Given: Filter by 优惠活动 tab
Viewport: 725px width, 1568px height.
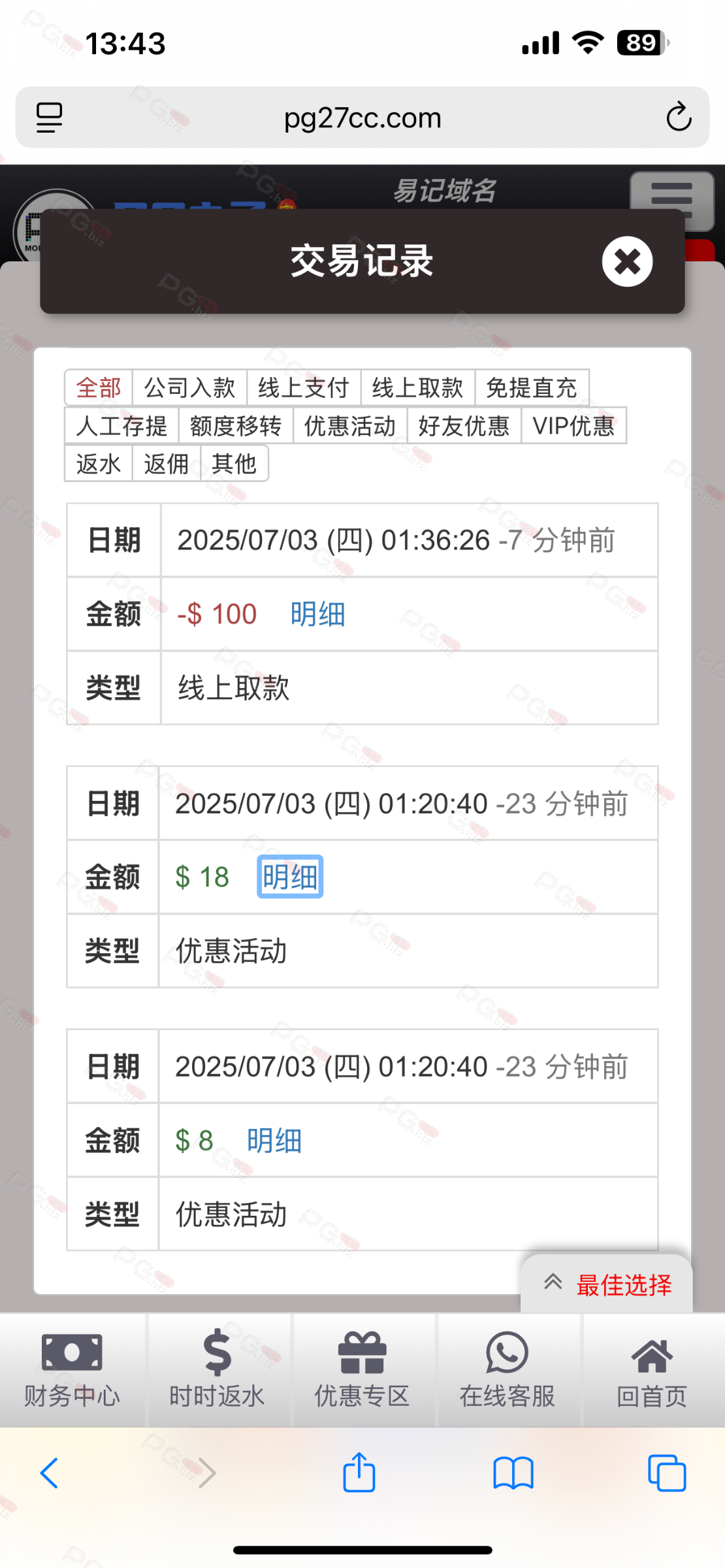Looking at the screenshot, I should (350, 426).
